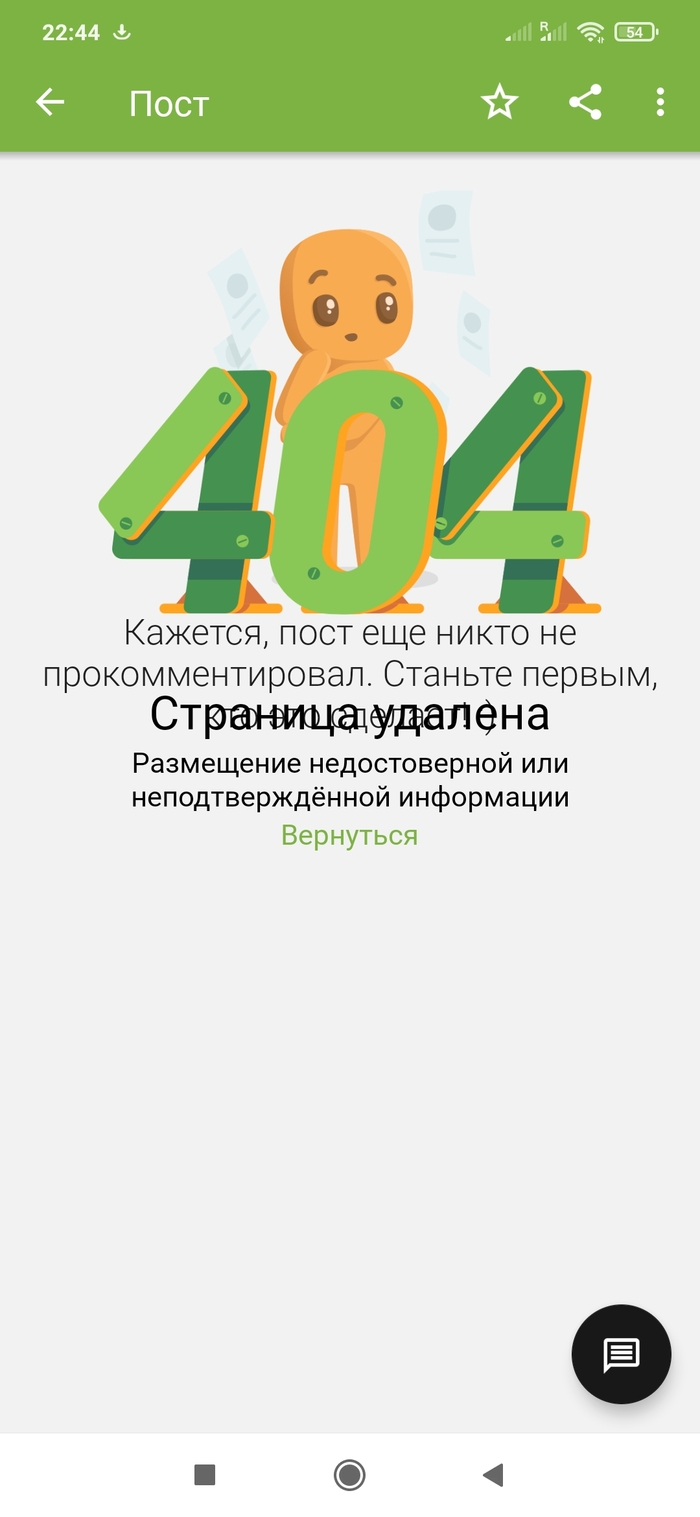Screen dimensions: 700x1517
Task: Go back using the top-left arrow
Action: tap(50, 102)
